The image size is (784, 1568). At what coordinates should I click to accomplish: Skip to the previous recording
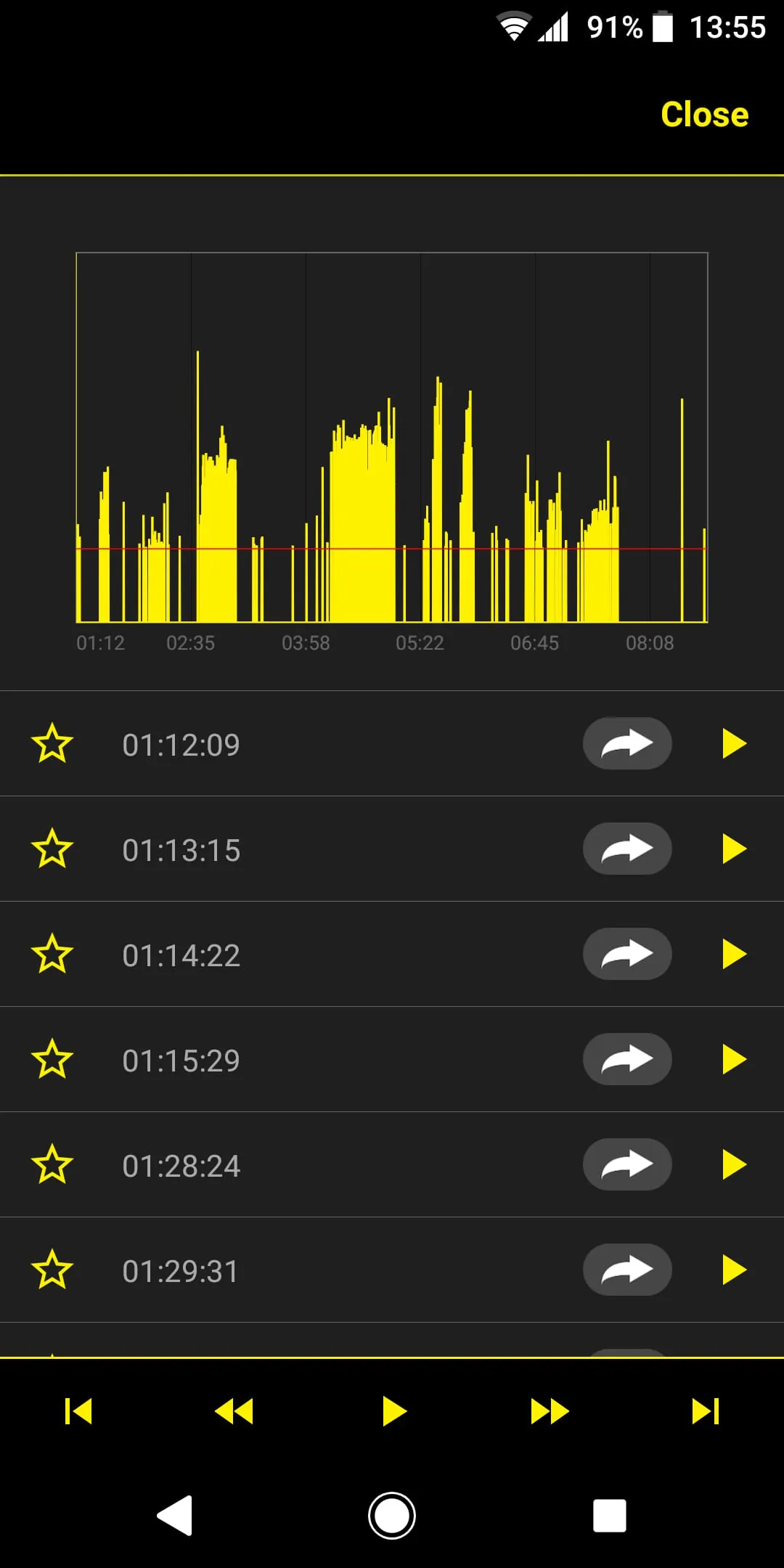coord(78,1411)
